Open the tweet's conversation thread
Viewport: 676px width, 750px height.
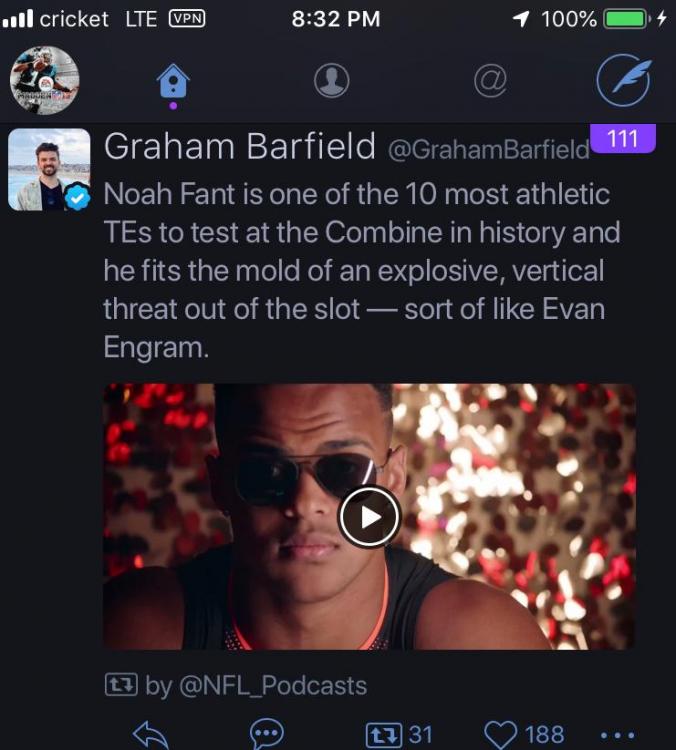point(266,734)
